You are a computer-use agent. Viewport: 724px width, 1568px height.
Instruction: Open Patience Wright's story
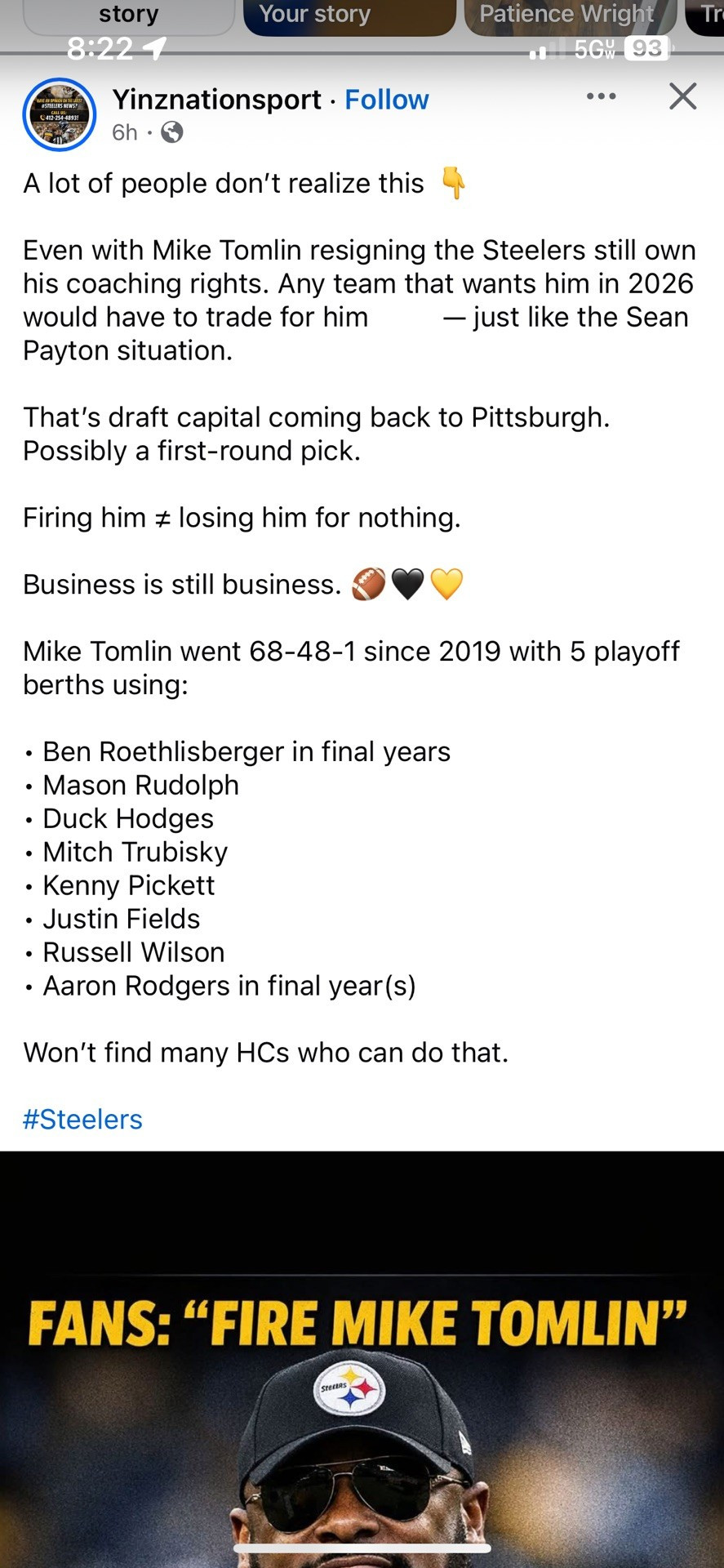tap(569, 16)
